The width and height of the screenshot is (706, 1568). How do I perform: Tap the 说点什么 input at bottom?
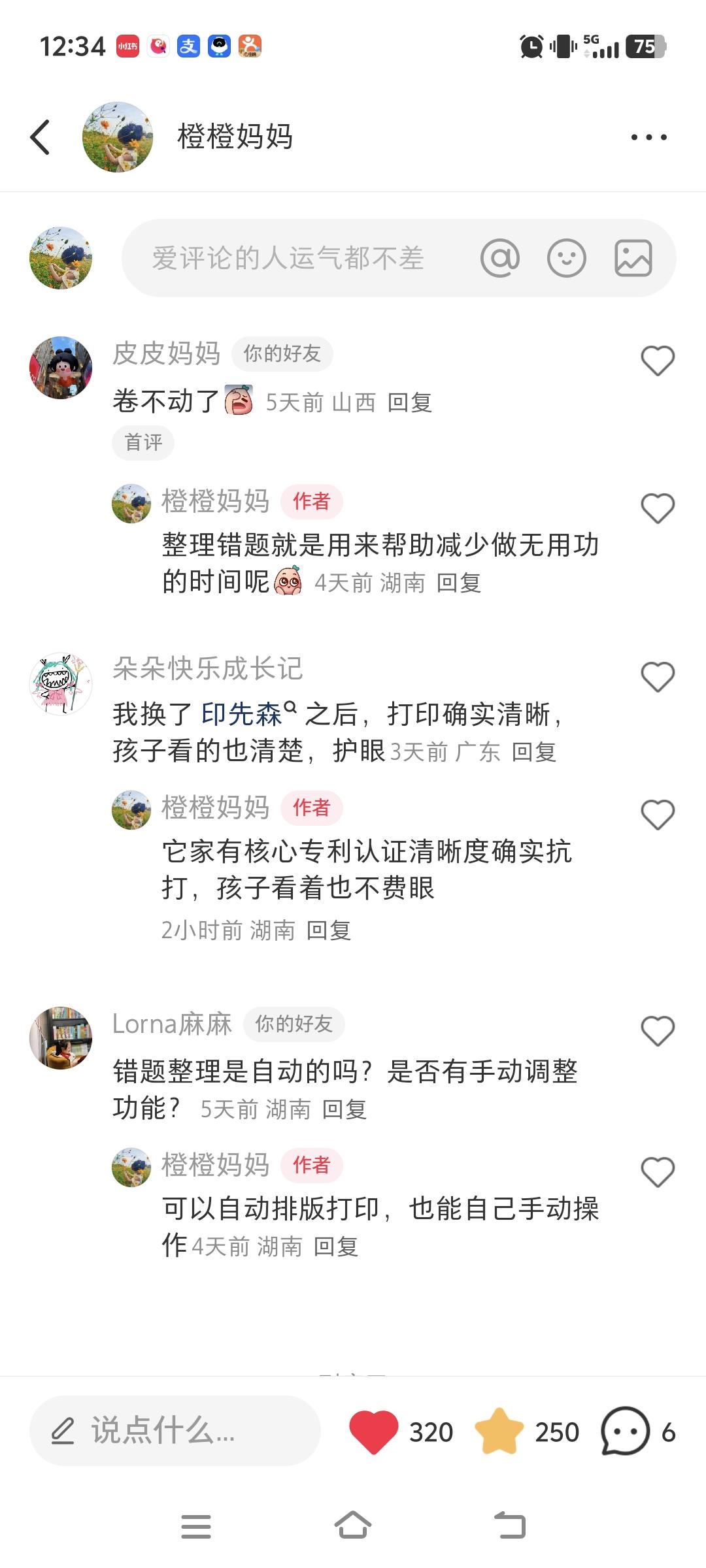(x=175, y=1431)
